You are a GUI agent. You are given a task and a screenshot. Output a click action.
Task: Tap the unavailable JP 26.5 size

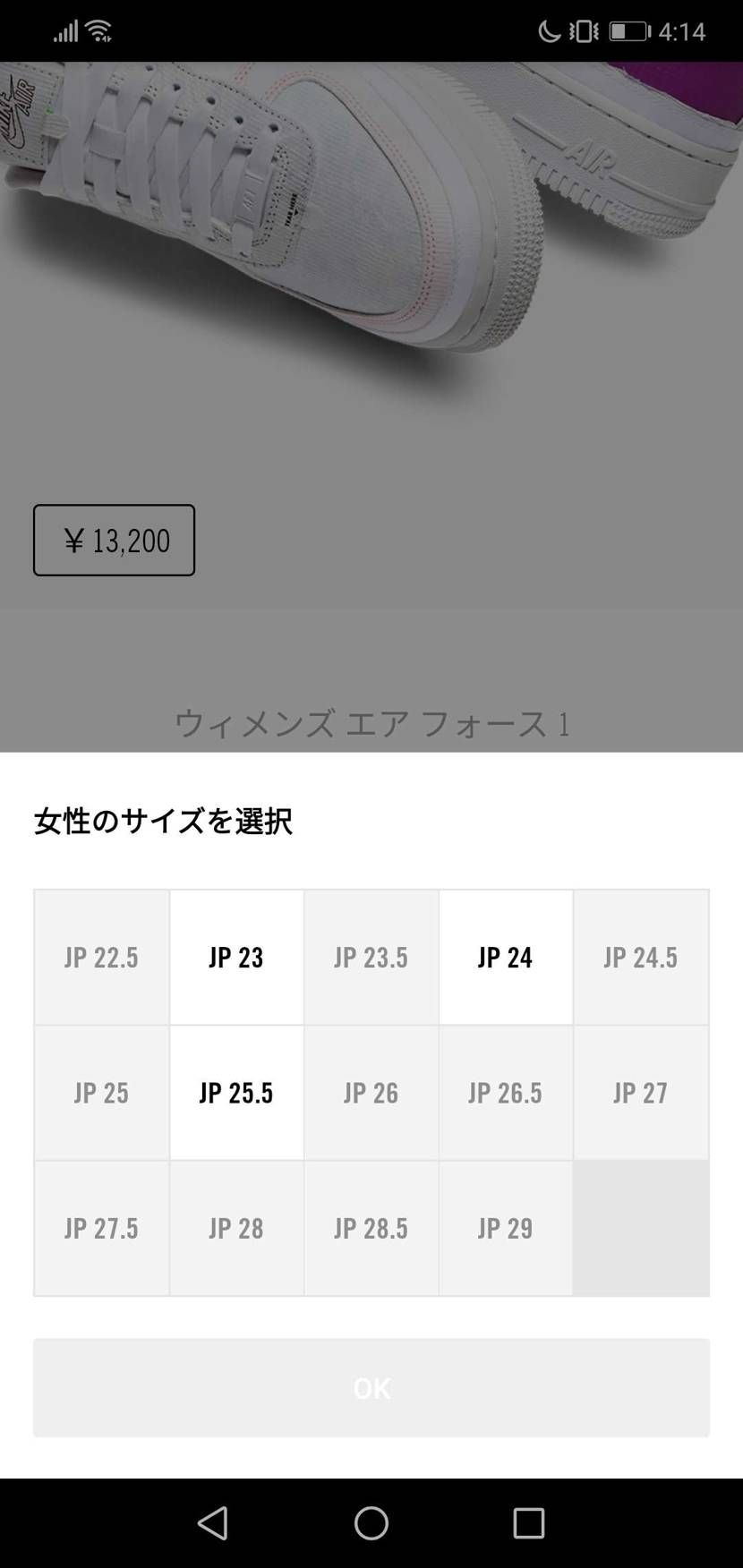pyautogui.click(x=506, y=1092)
